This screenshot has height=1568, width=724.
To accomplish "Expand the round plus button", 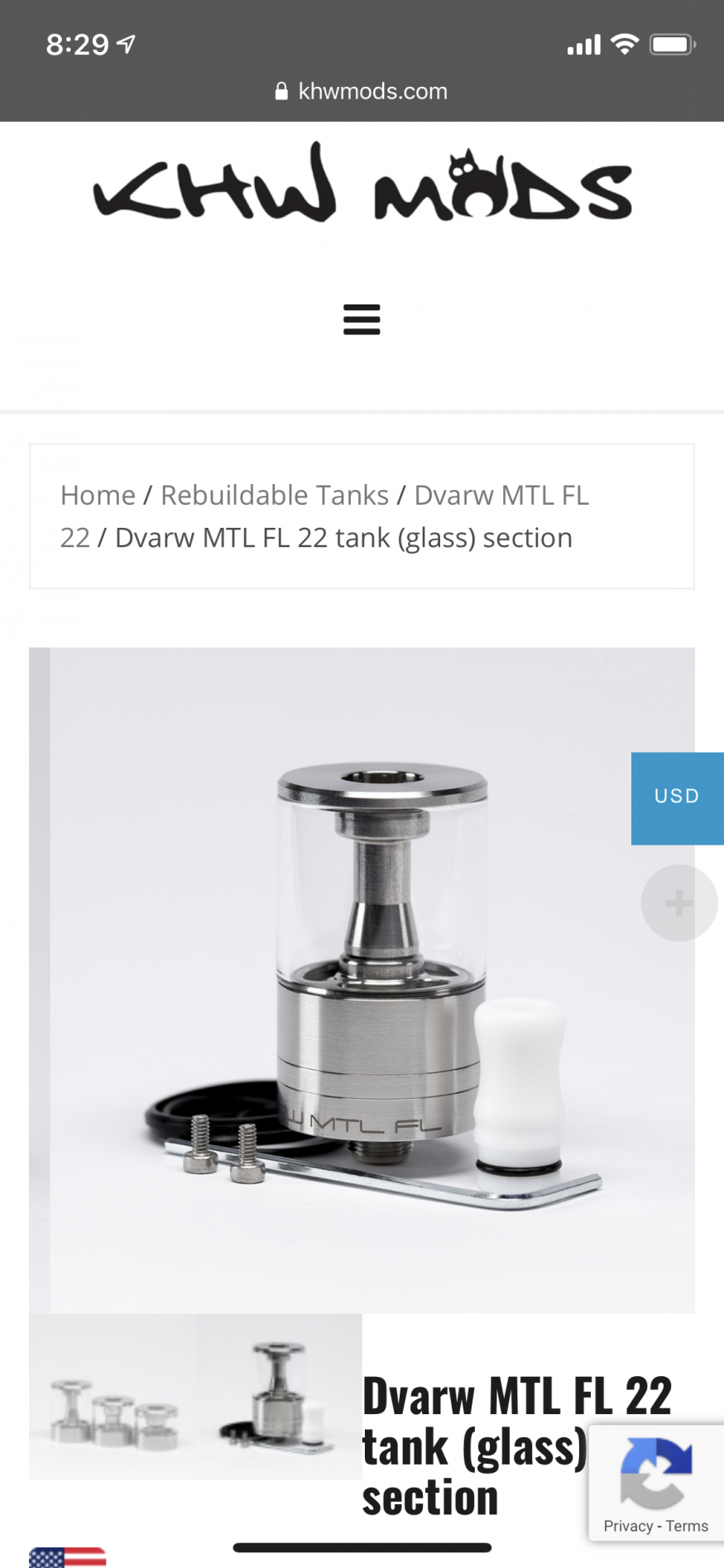I will pyautogui.click(x=678, y=903).
